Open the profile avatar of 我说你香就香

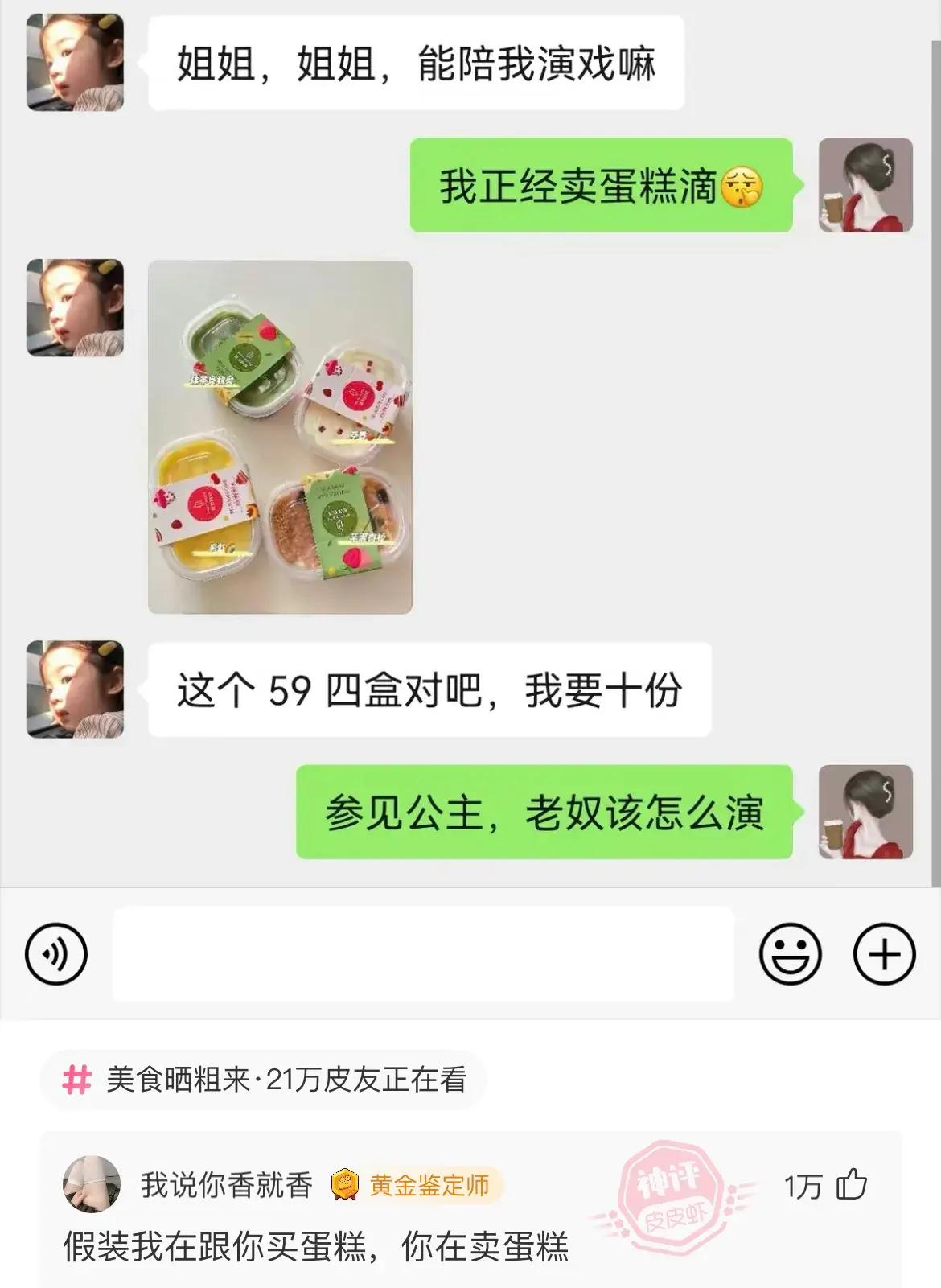[91, 1185]
